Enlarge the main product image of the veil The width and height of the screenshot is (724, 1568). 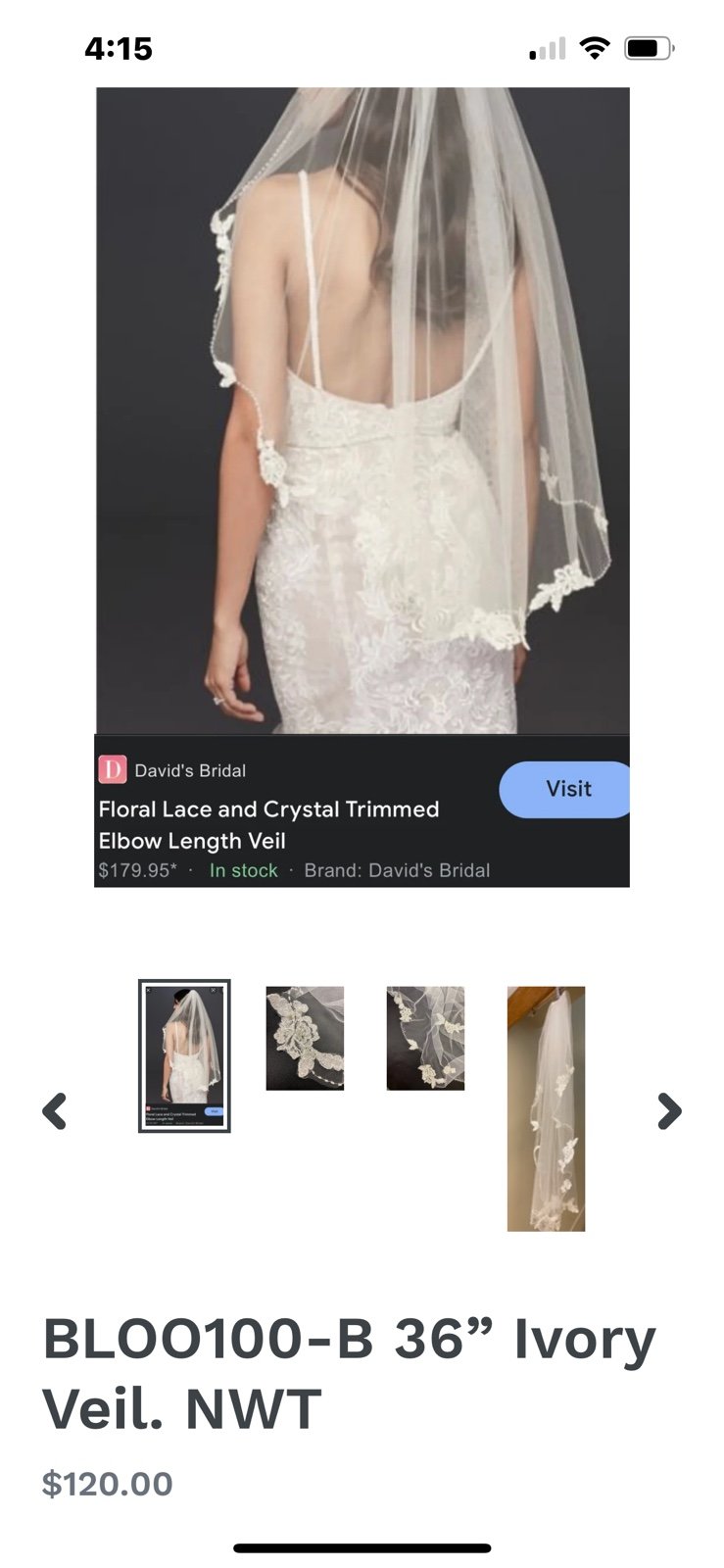pos(362,487)
